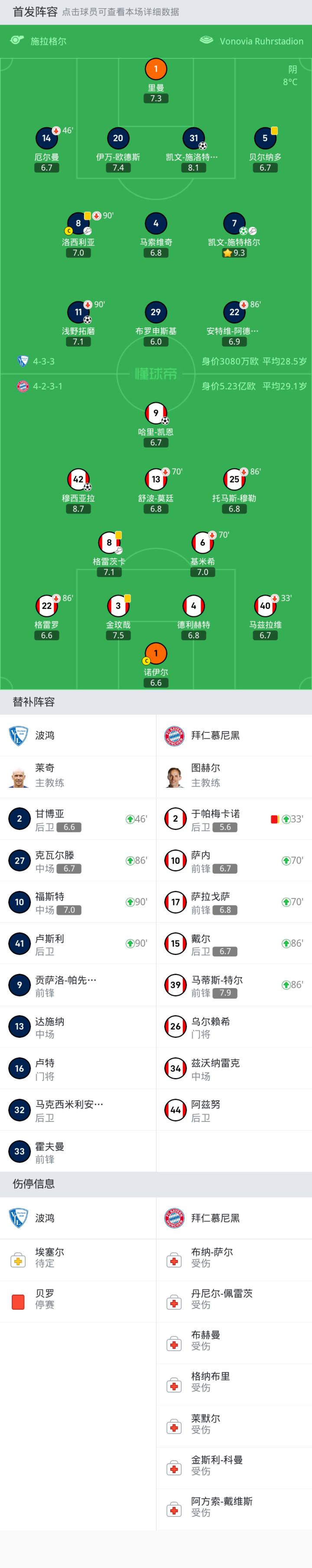Select substitute 萨内 from Bayern bench
The width and height of the screenshot is (312, 1568).
pos(234,861)
